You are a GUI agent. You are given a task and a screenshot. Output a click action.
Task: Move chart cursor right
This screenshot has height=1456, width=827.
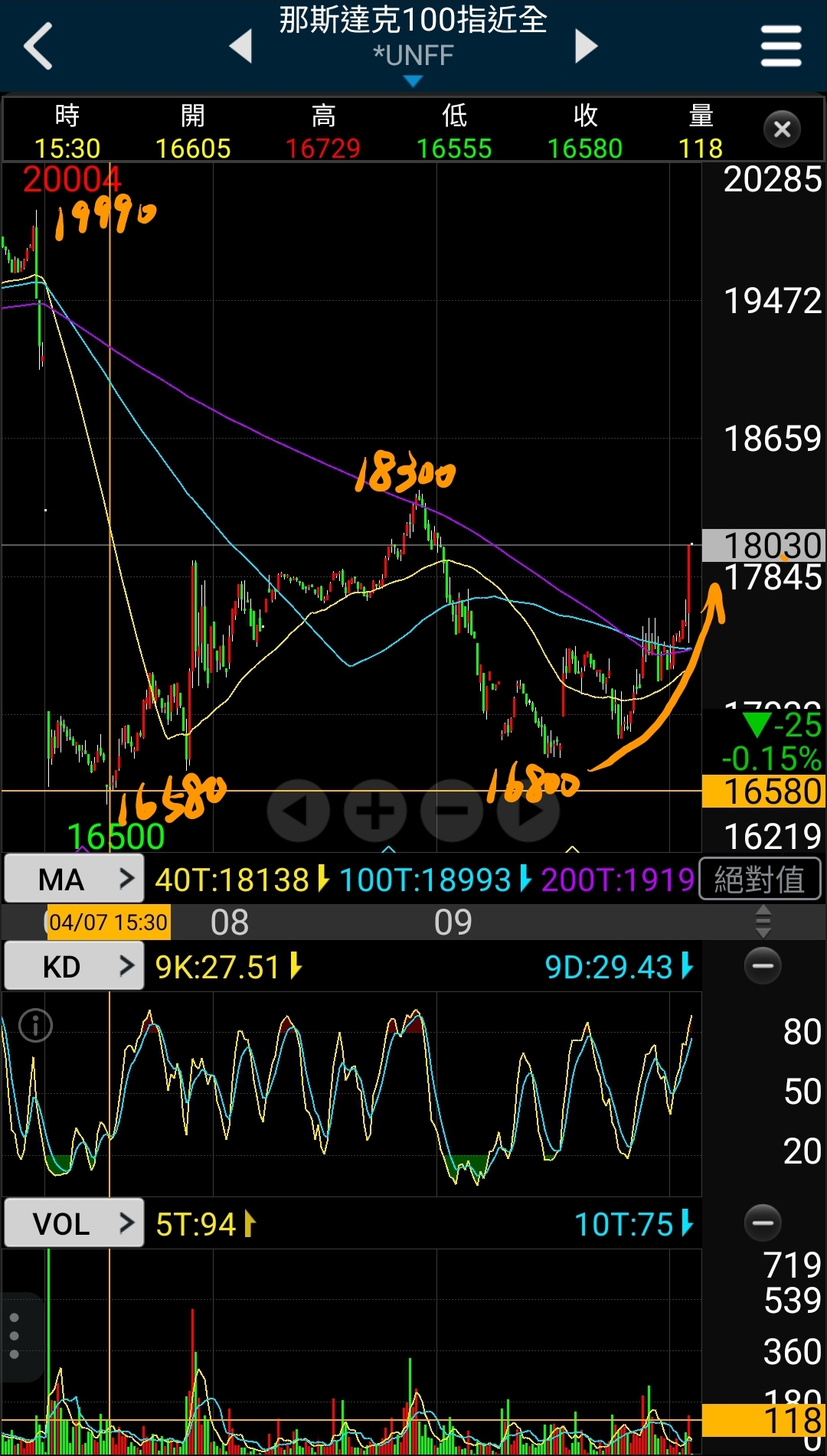click(528, 811)
